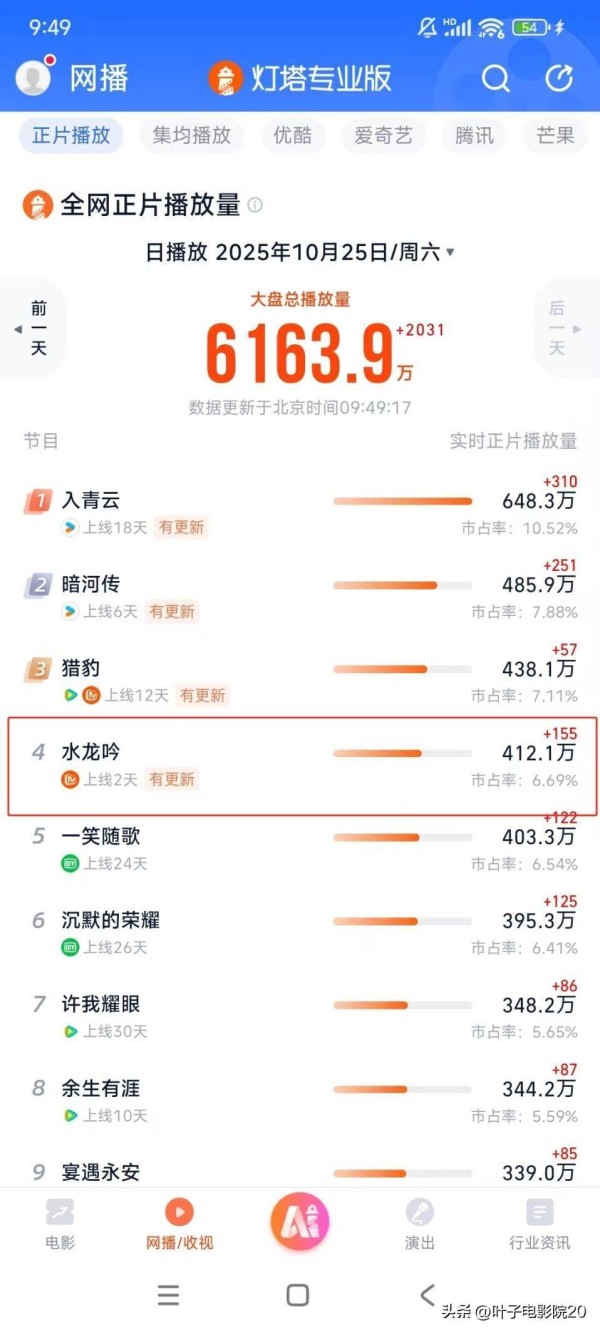The image size is (600, 1333).
Task: Tap the share icon in the top bar
Action: [559, 78]
